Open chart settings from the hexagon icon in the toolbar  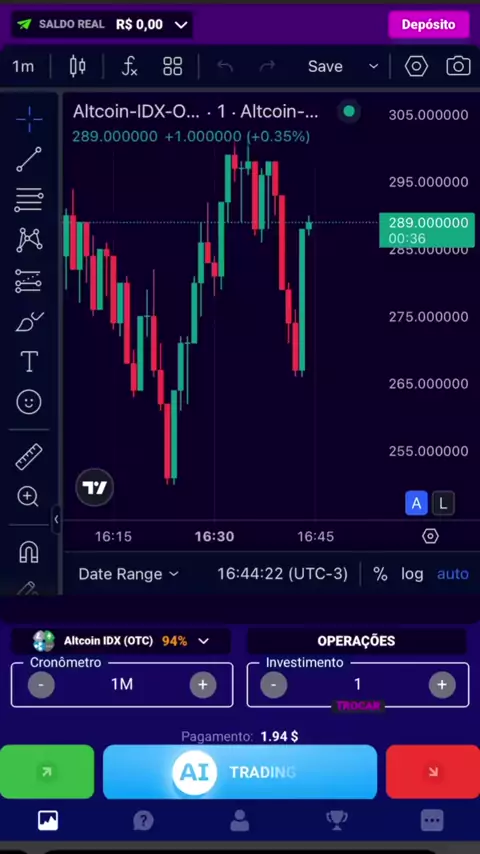pyautogui.click(x=416, y=66)
